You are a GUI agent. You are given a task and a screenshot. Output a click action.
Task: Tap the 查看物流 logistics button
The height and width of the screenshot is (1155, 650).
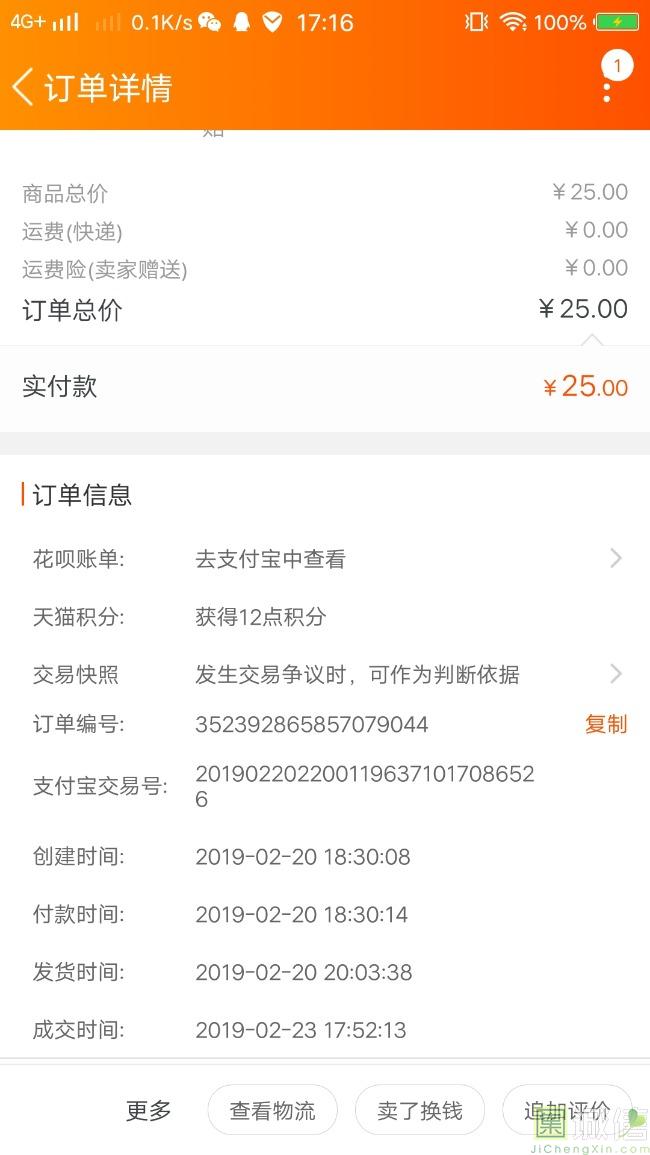click(x=273, y=1110)
